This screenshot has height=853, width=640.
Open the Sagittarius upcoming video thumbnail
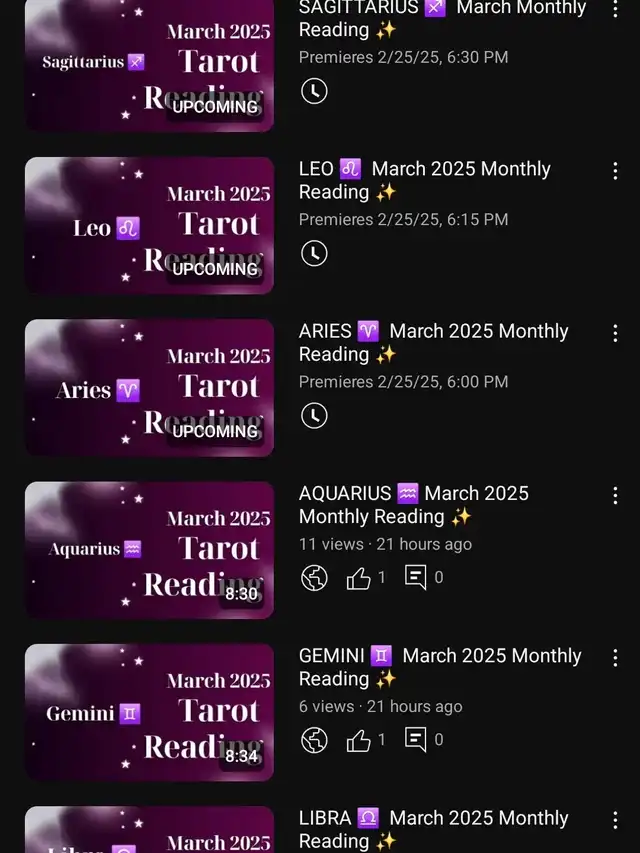coord(149,65)
